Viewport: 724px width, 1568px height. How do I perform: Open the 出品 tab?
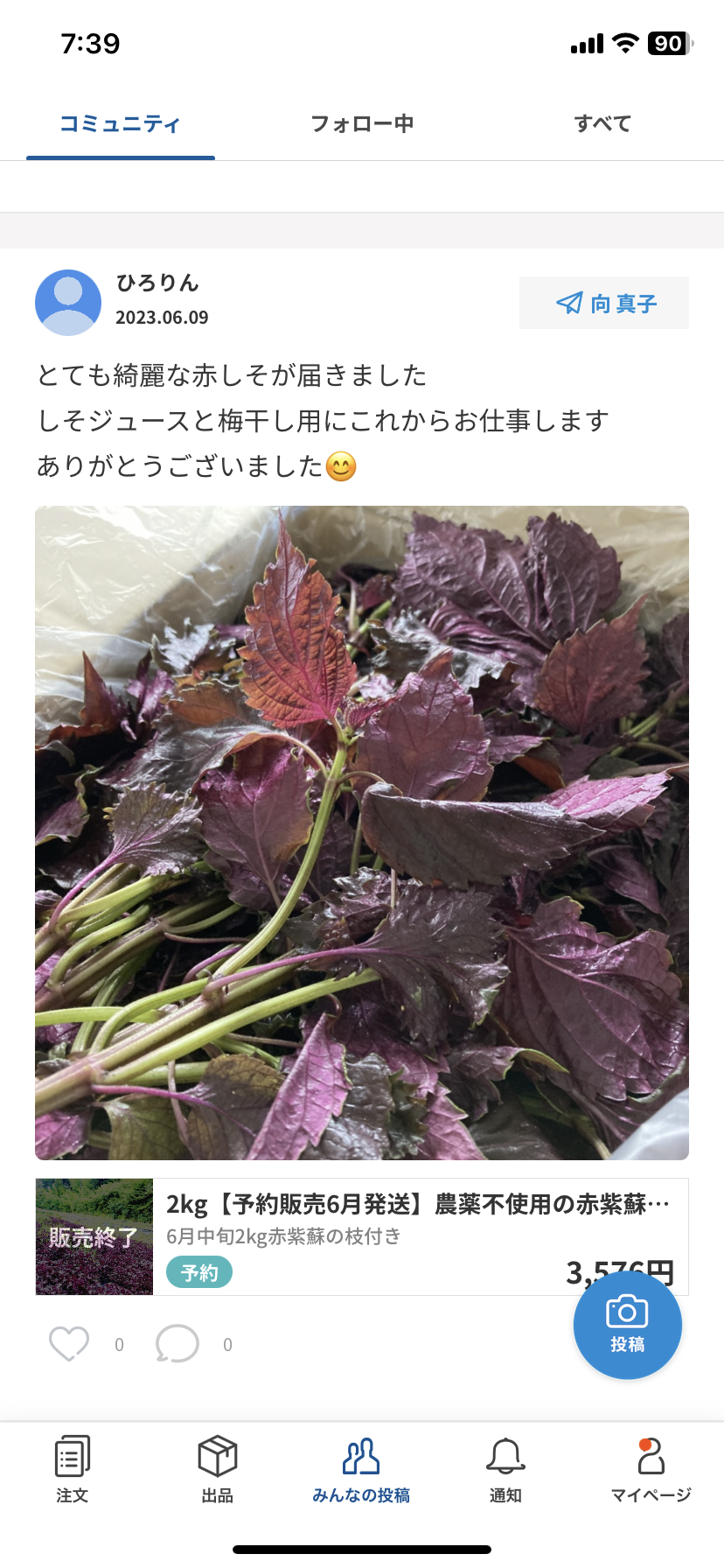click(x=218, y=1470)
